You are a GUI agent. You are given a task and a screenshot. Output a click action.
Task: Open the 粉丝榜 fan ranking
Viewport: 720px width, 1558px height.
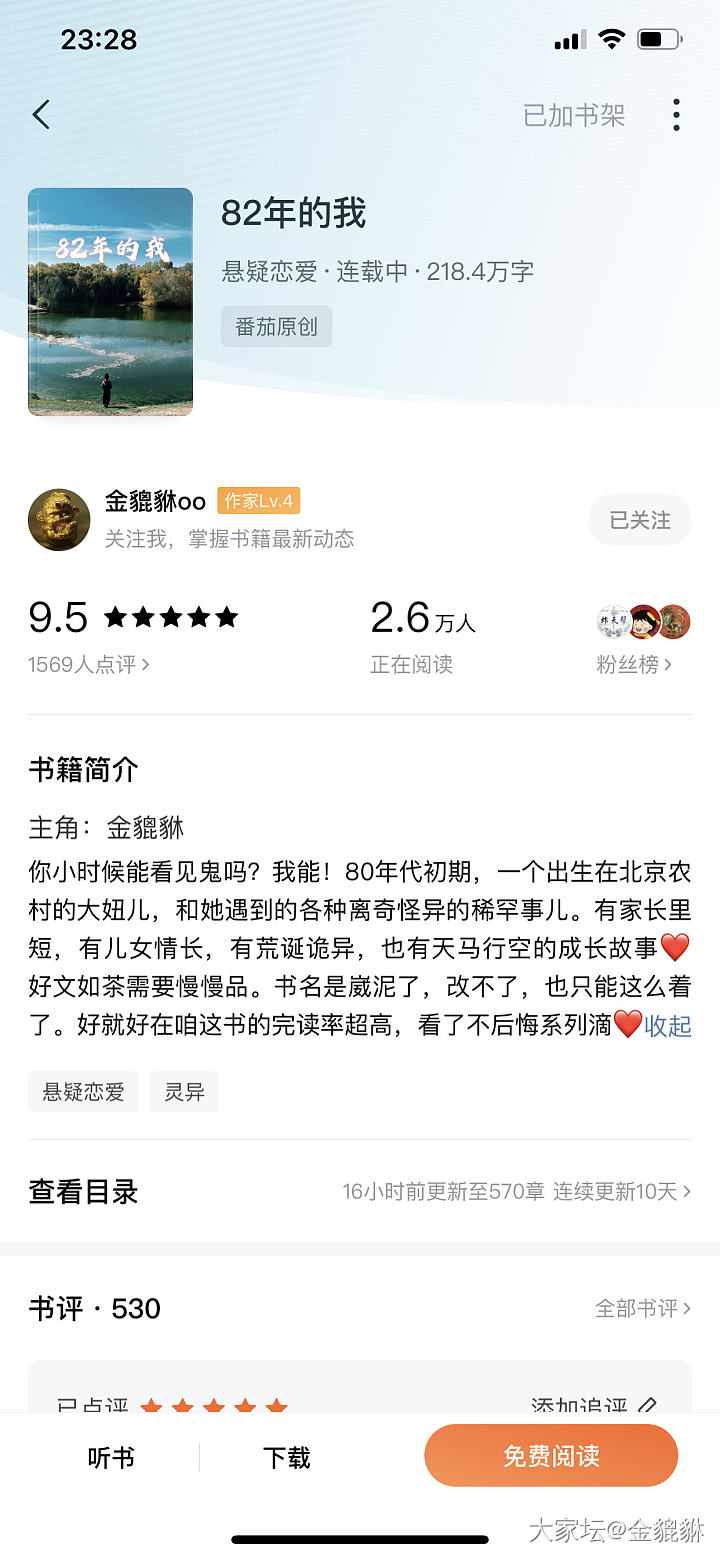pyautogui.click(x=634, y=664)
